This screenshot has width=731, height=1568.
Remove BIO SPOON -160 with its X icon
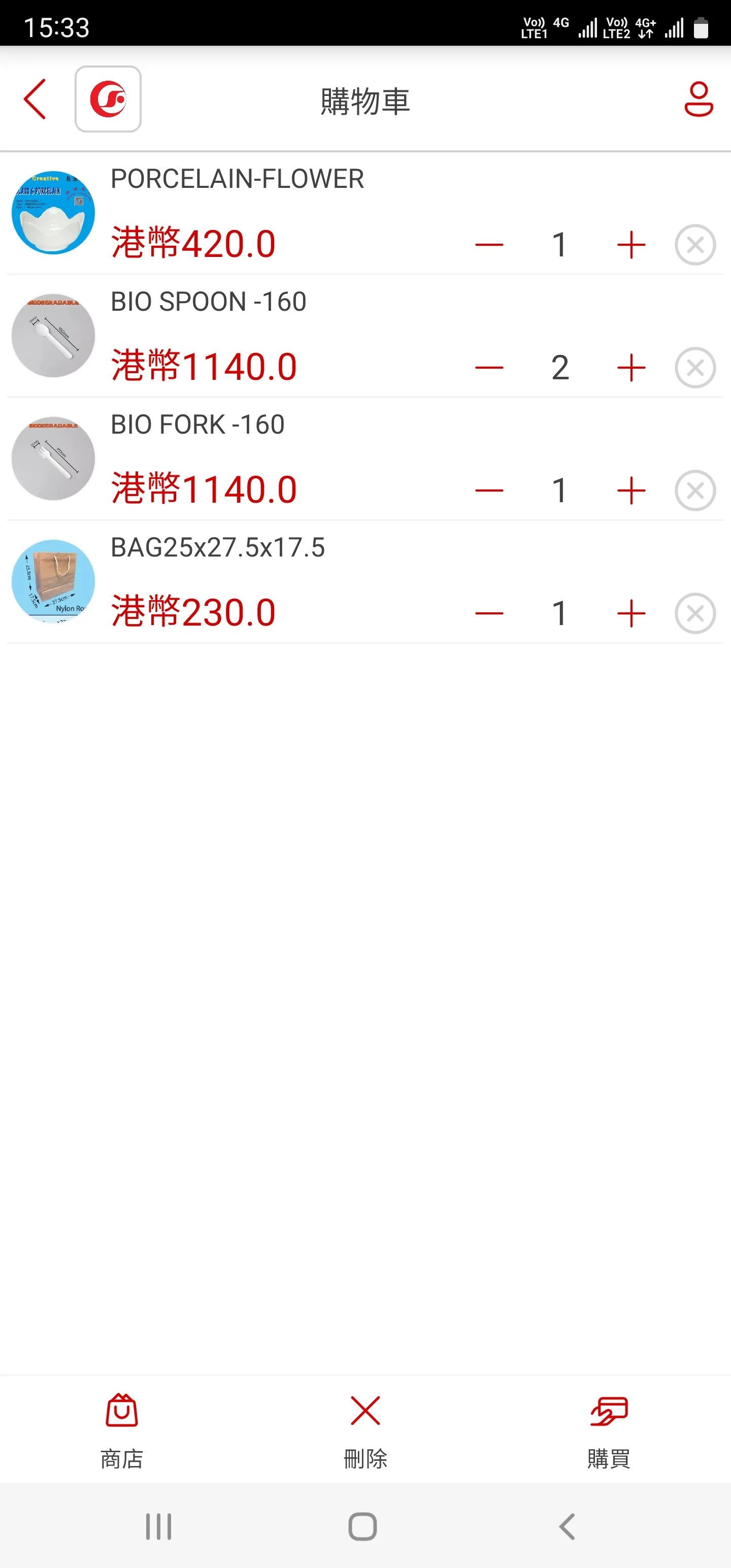tap(694, 367)
